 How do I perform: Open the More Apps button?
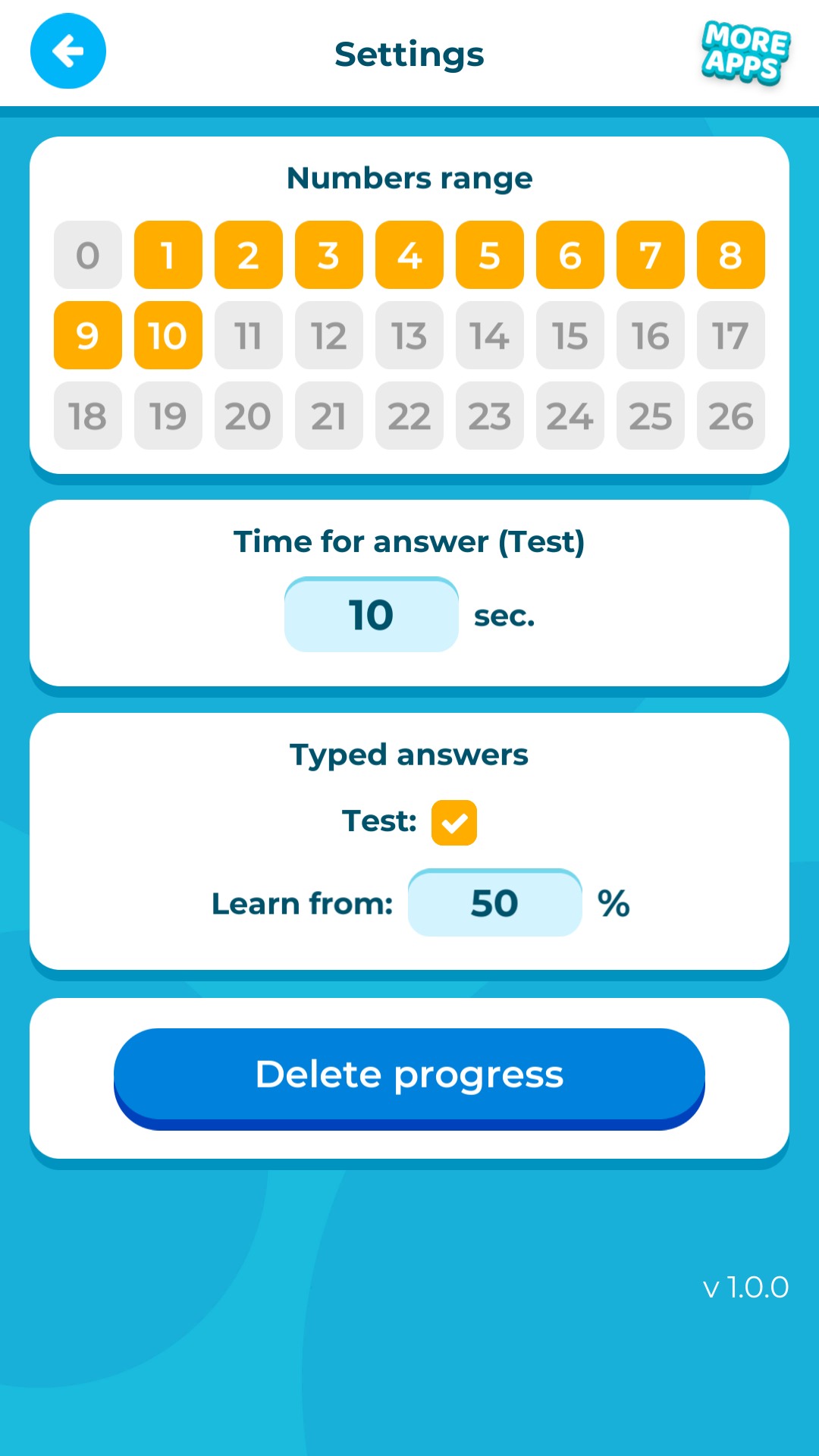pos(745,52)
